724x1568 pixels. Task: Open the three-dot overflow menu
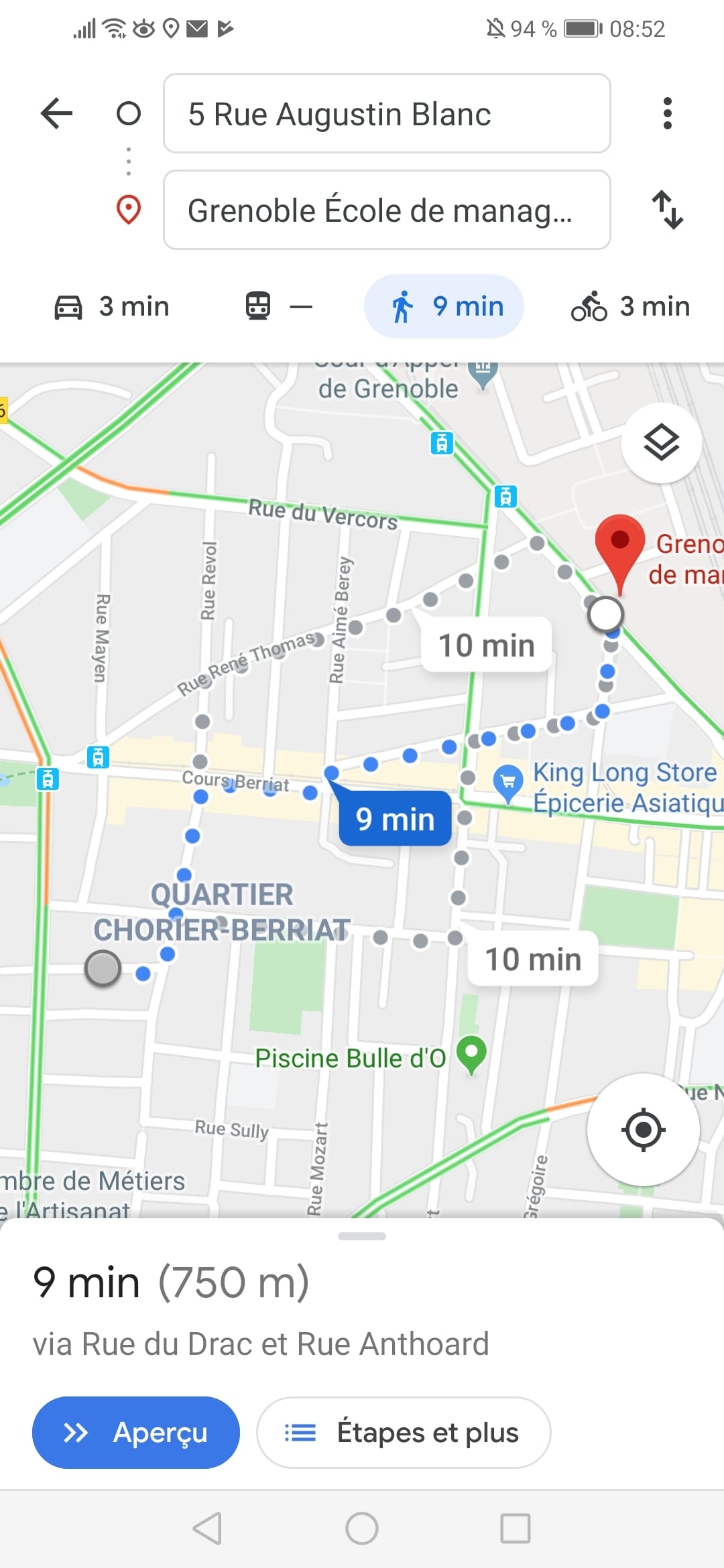point(666,113)
